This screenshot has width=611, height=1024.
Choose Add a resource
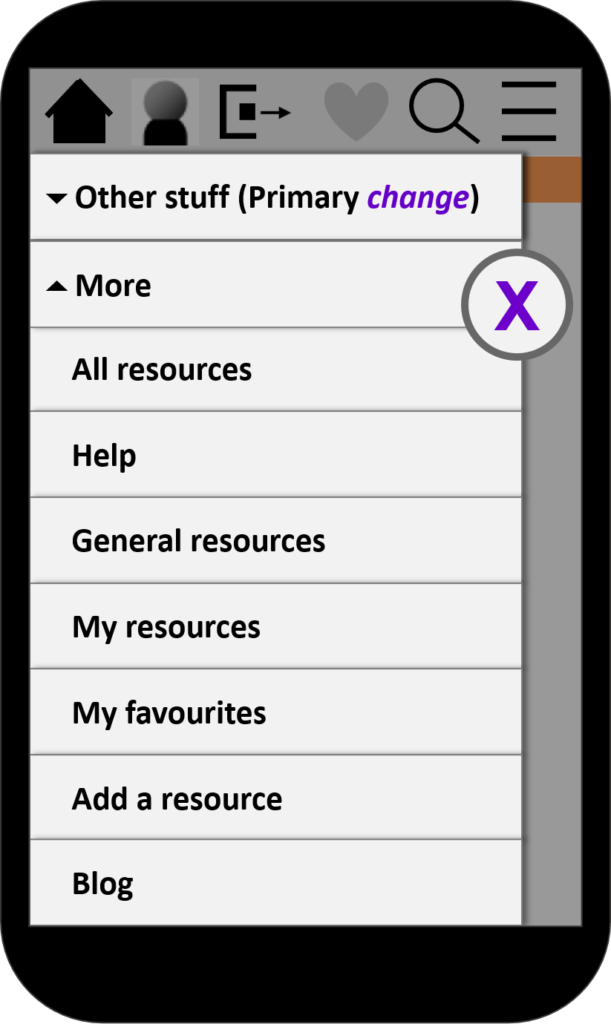[x=276, y=798]
